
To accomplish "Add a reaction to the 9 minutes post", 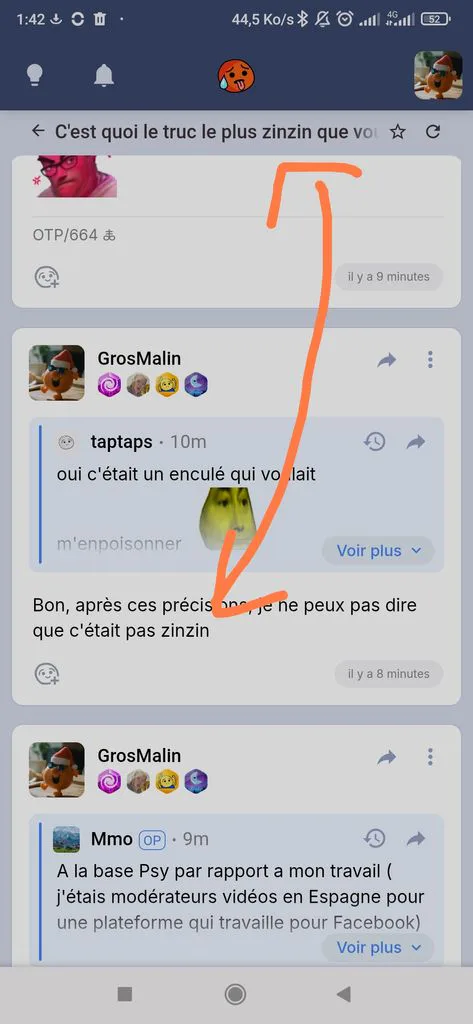I will [47, 277].
